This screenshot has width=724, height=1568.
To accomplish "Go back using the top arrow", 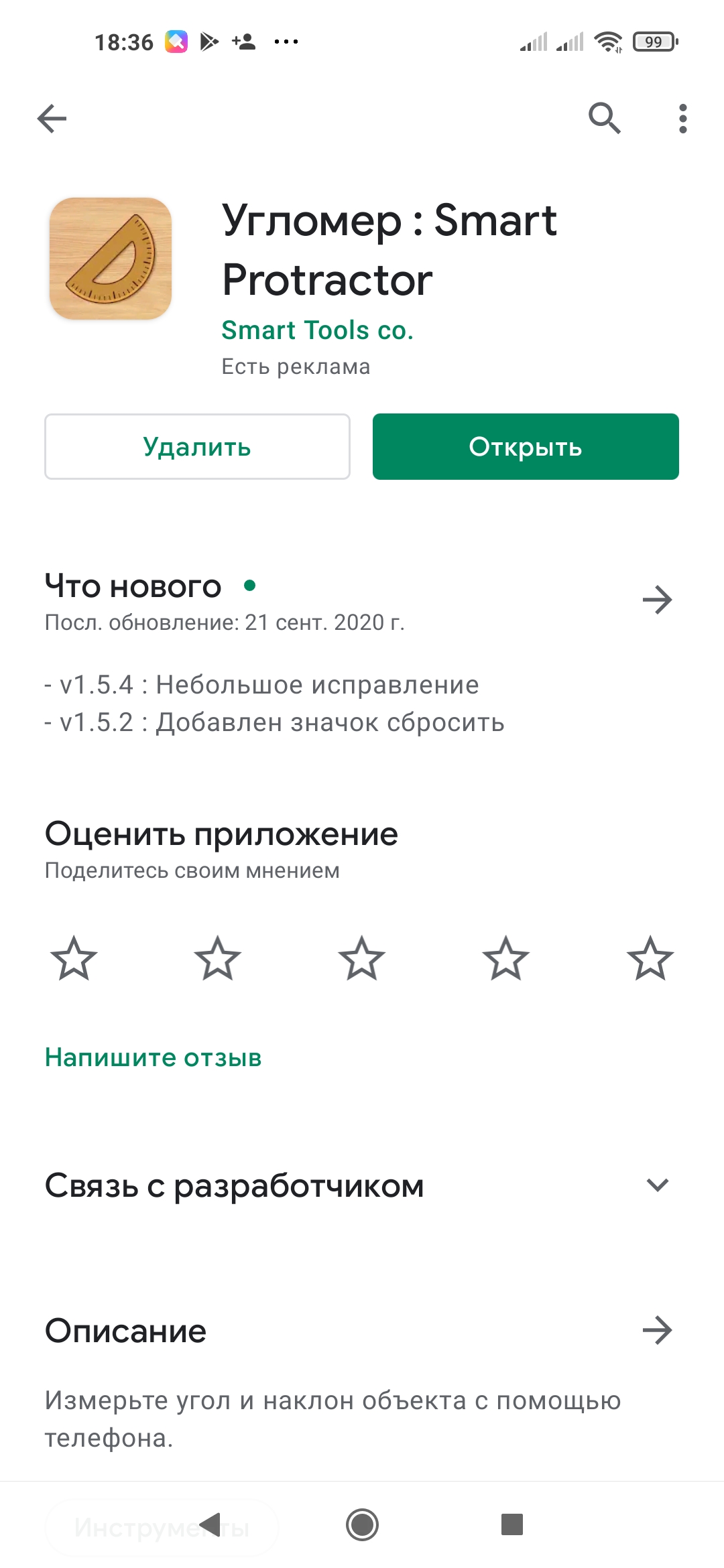I will pos(52,119).
